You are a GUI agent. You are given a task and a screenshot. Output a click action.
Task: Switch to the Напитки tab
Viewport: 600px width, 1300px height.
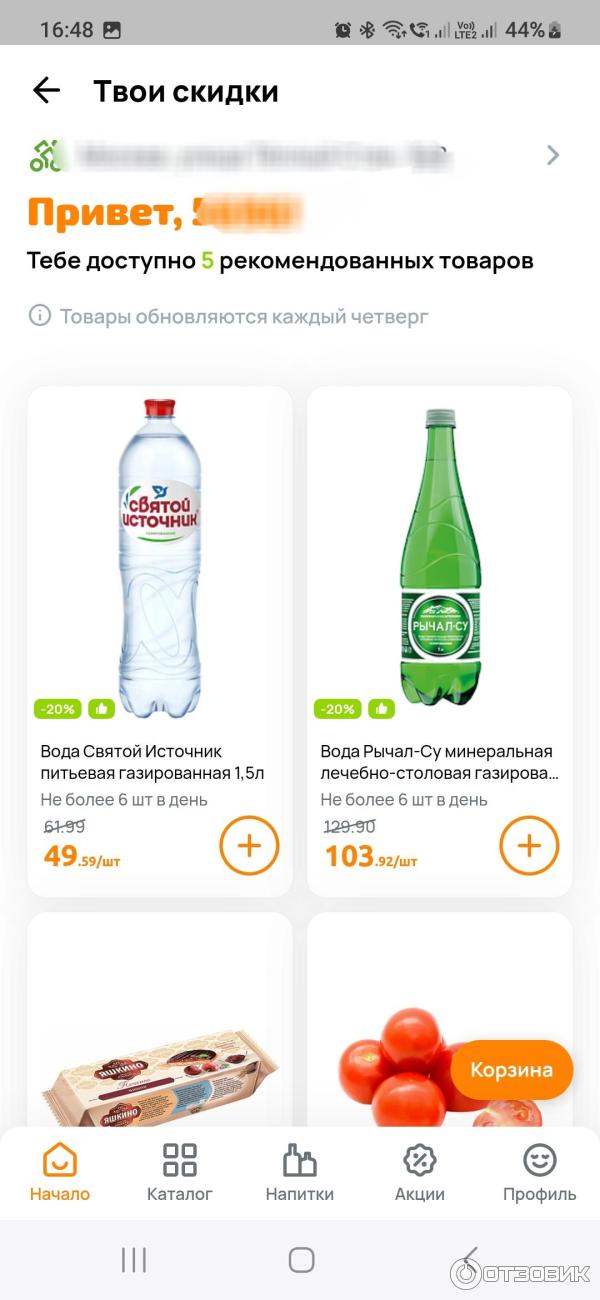[x=300, y=1173]
